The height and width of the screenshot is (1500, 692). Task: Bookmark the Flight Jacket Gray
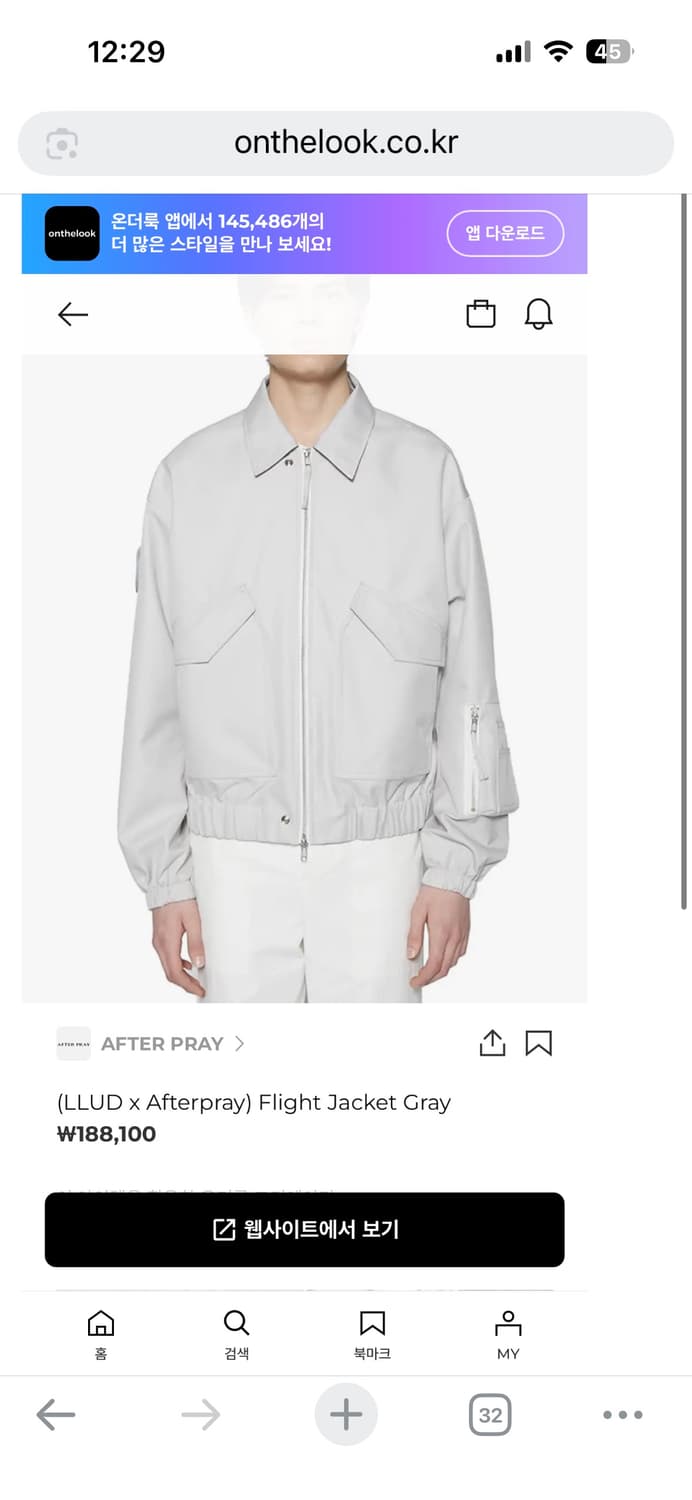click(539, 1044)
